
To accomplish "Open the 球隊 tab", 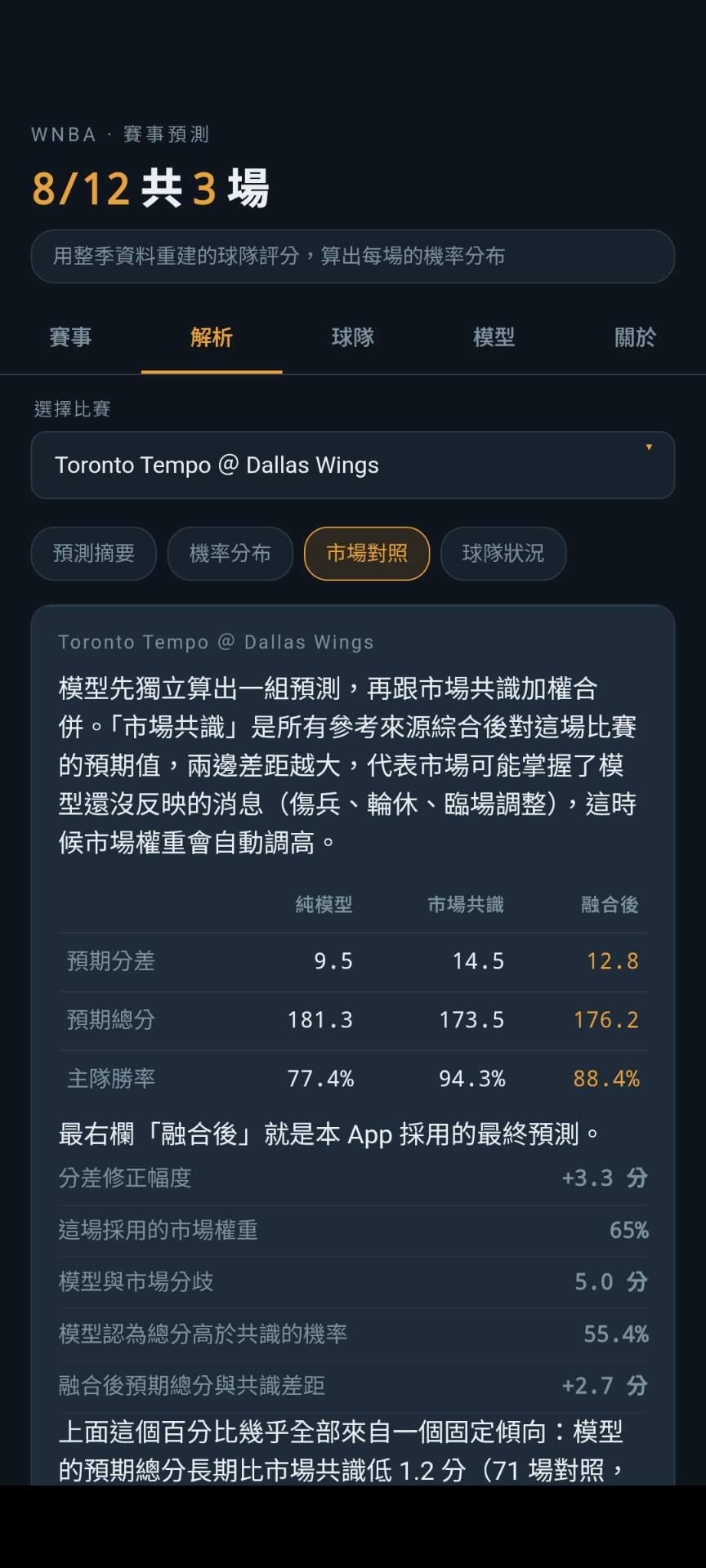I will click(353, 337).
